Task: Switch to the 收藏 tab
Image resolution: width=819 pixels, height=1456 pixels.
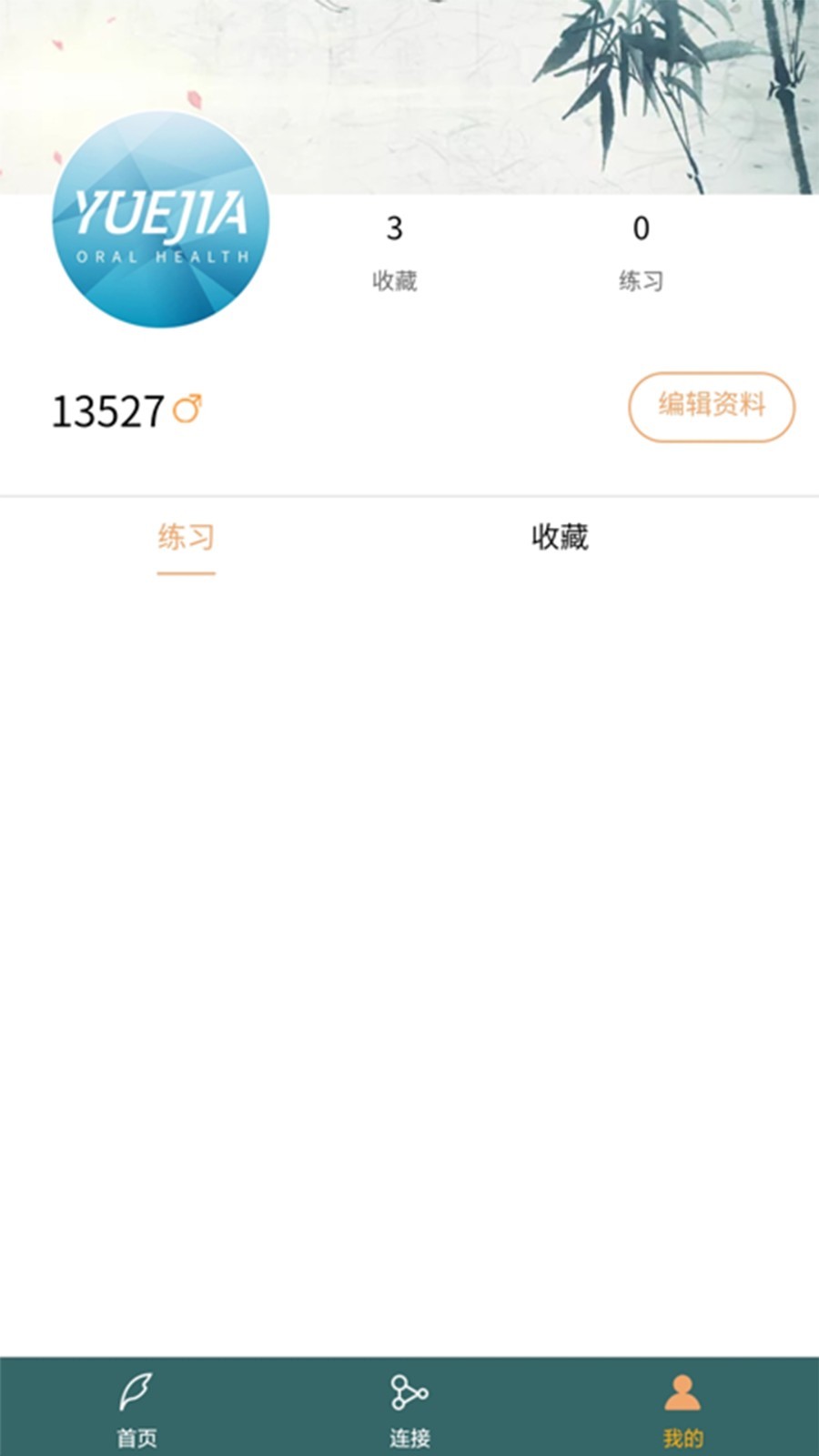Action: [x=560, y=537]
